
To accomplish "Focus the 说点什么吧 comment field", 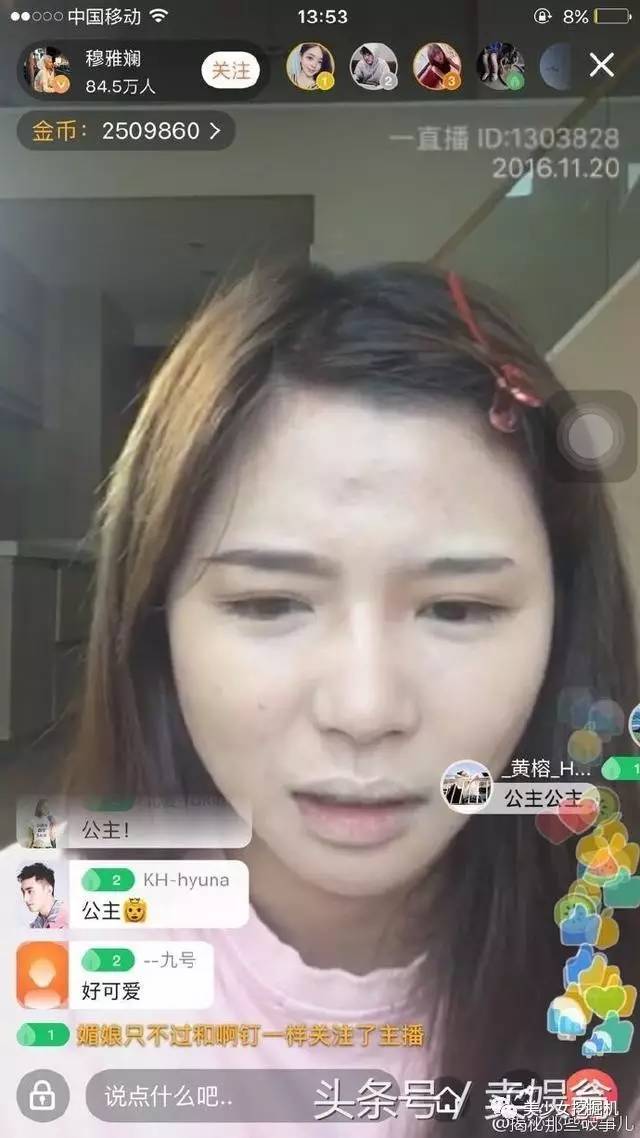I will click(200, 1095).
